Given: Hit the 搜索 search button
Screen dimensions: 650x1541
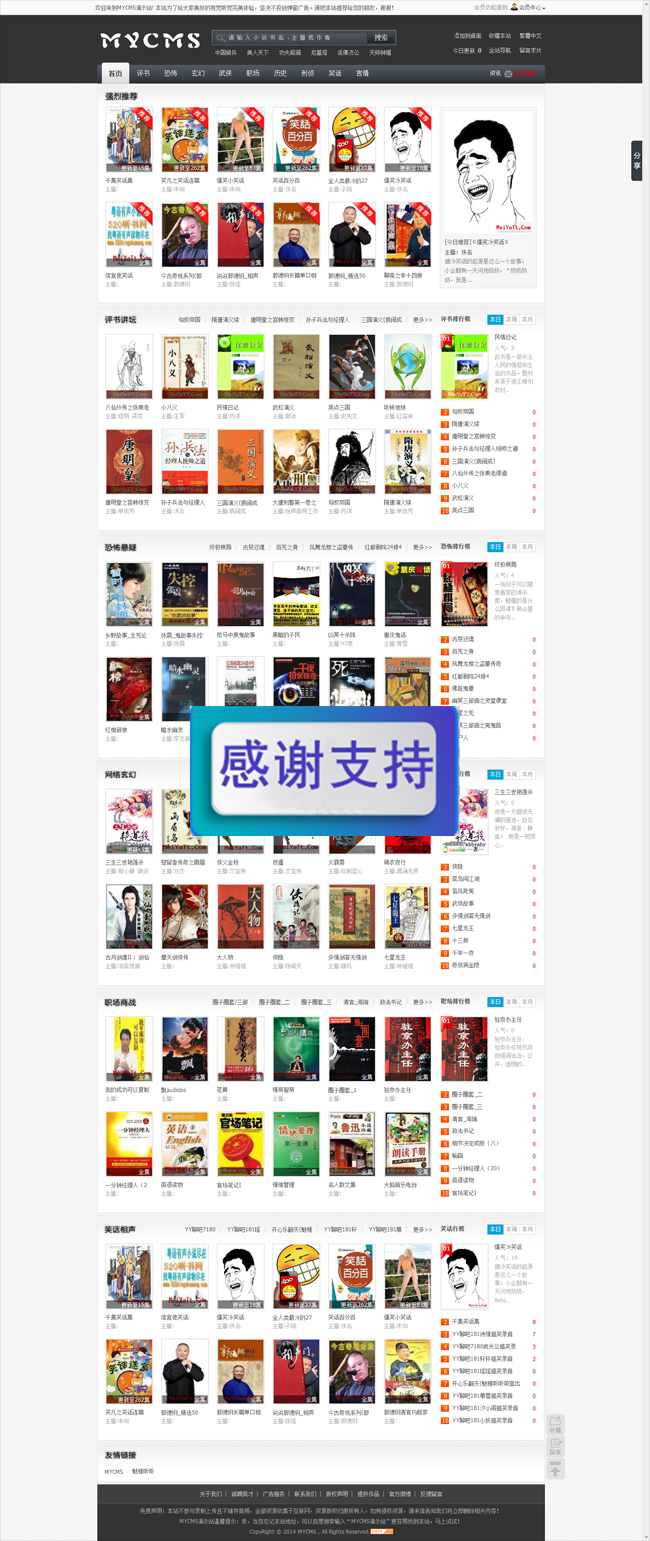Looking at the screenshot, I should coord(380,37).
